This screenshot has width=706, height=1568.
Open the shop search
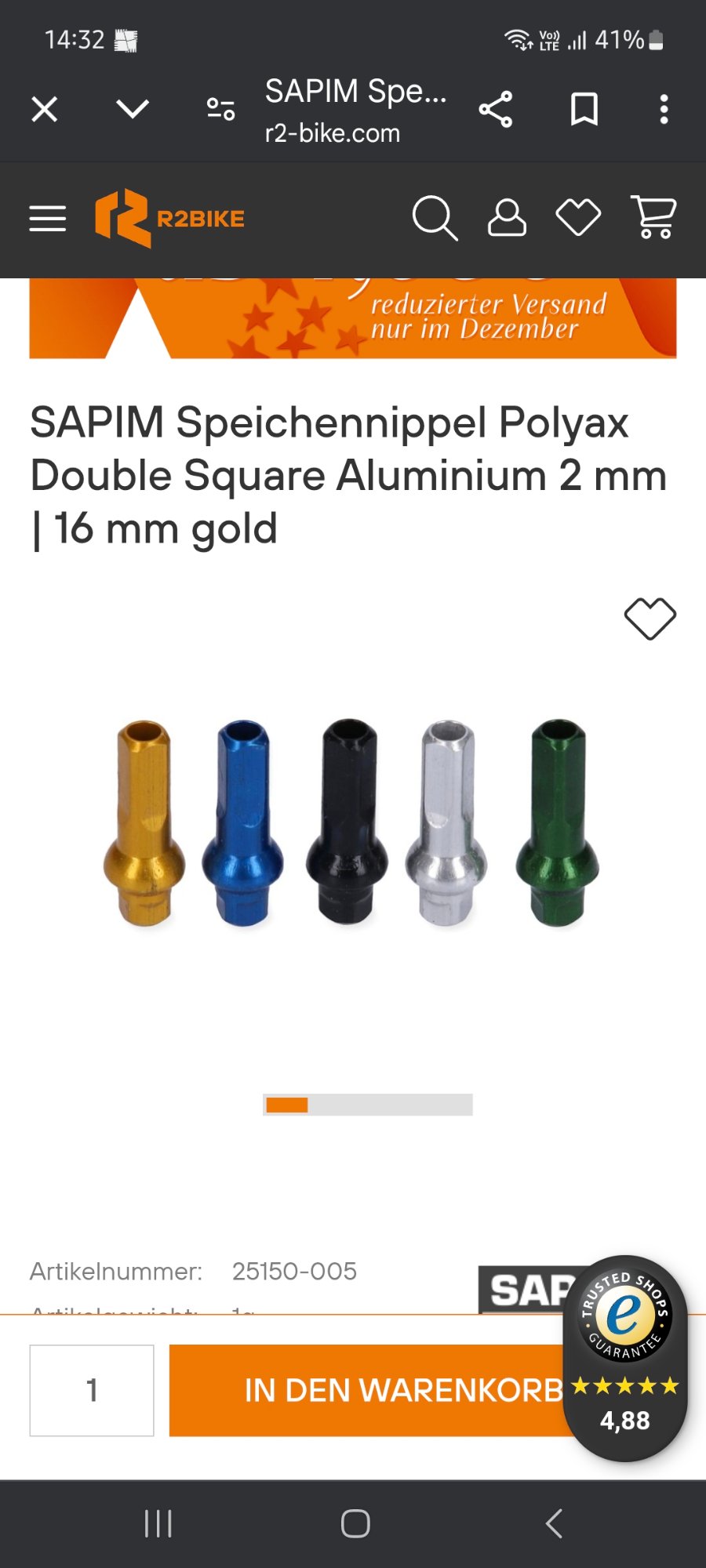[x=435, y=218]
